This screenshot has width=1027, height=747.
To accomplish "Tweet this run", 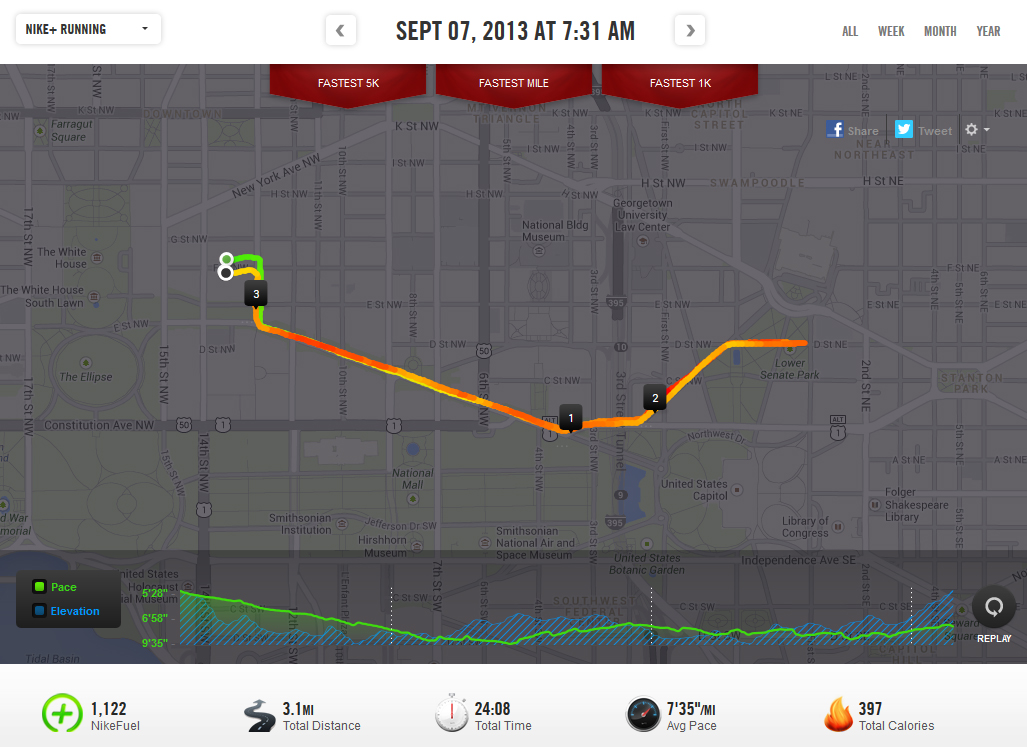I will click(x=923, y=130).
